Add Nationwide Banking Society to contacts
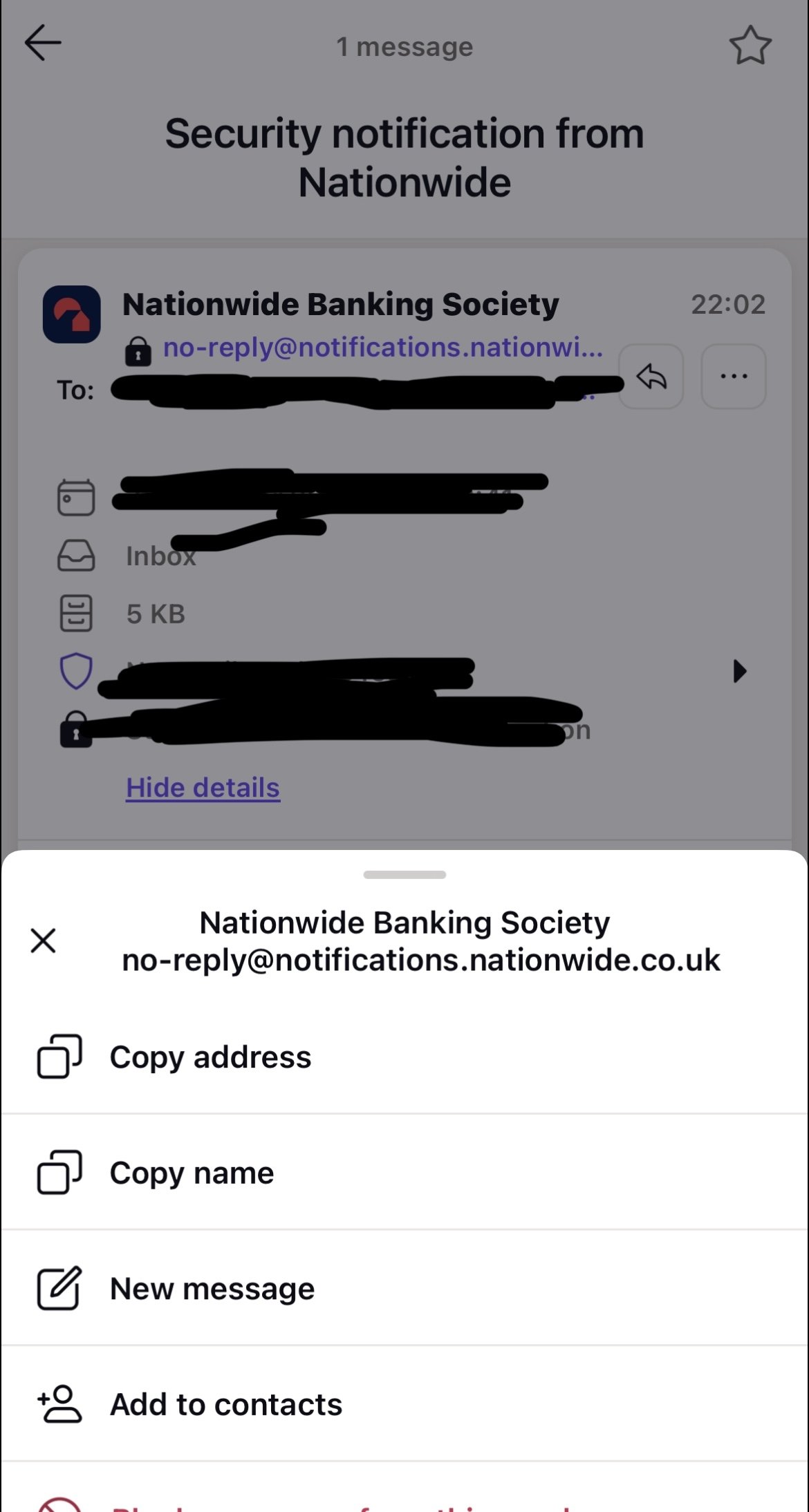 pos(225,1405)
